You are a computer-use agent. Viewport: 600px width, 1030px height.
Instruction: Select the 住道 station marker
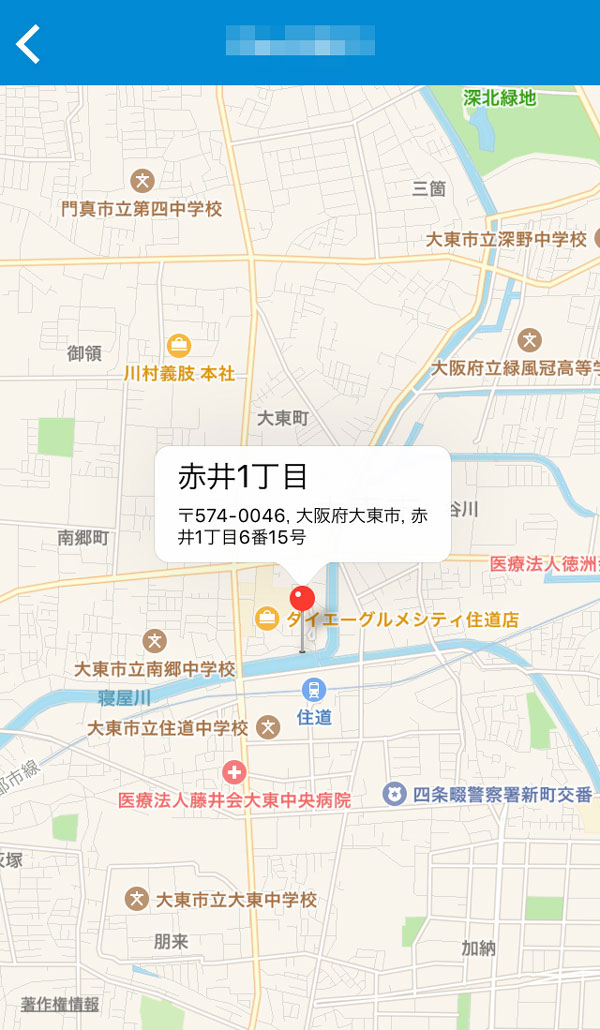[314, 689]
